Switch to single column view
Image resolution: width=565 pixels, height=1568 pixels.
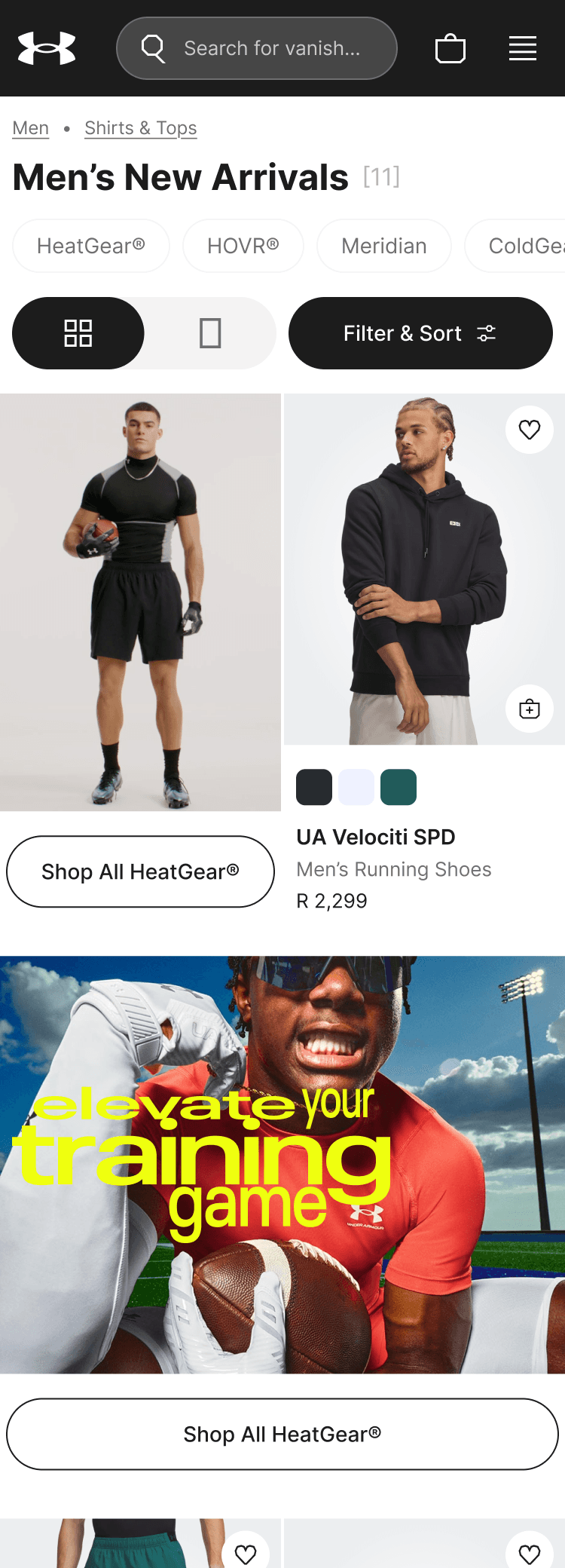coord(210,333)
